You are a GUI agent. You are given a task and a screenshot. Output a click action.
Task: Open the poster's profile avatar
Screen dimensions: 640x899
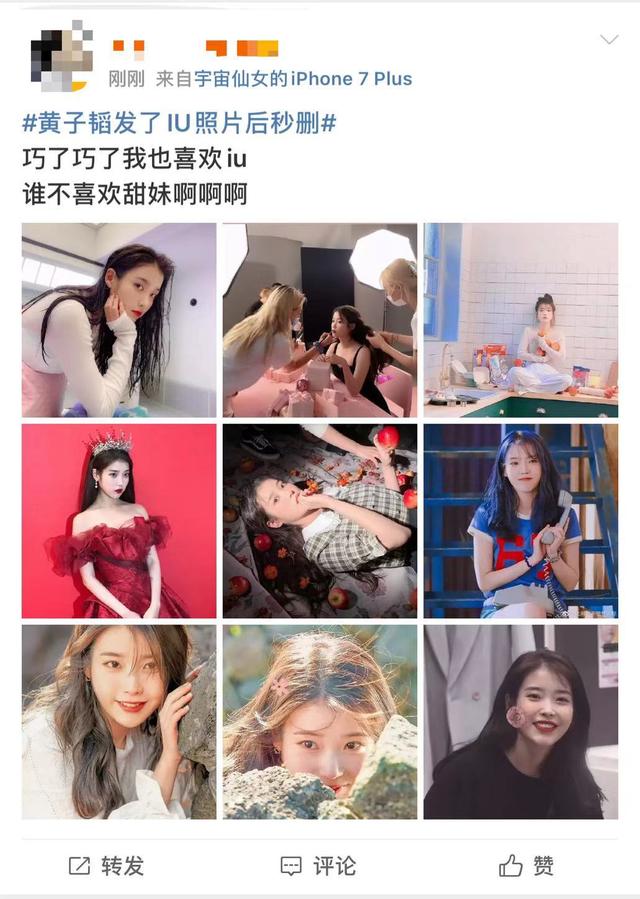point(61,57)
